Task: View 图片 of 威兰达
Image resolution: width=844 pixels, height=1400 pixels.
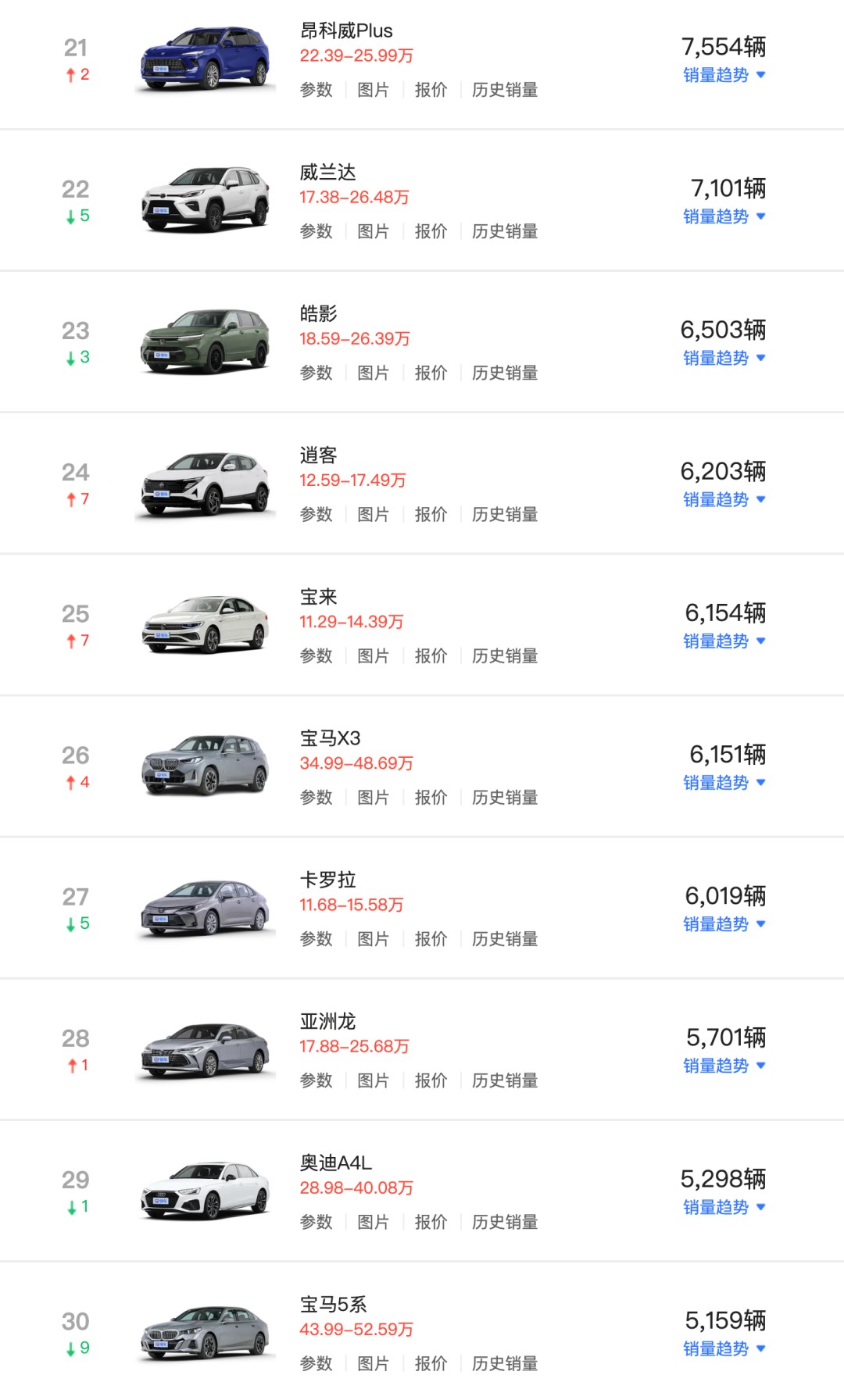Action: [x=374, y=231]
